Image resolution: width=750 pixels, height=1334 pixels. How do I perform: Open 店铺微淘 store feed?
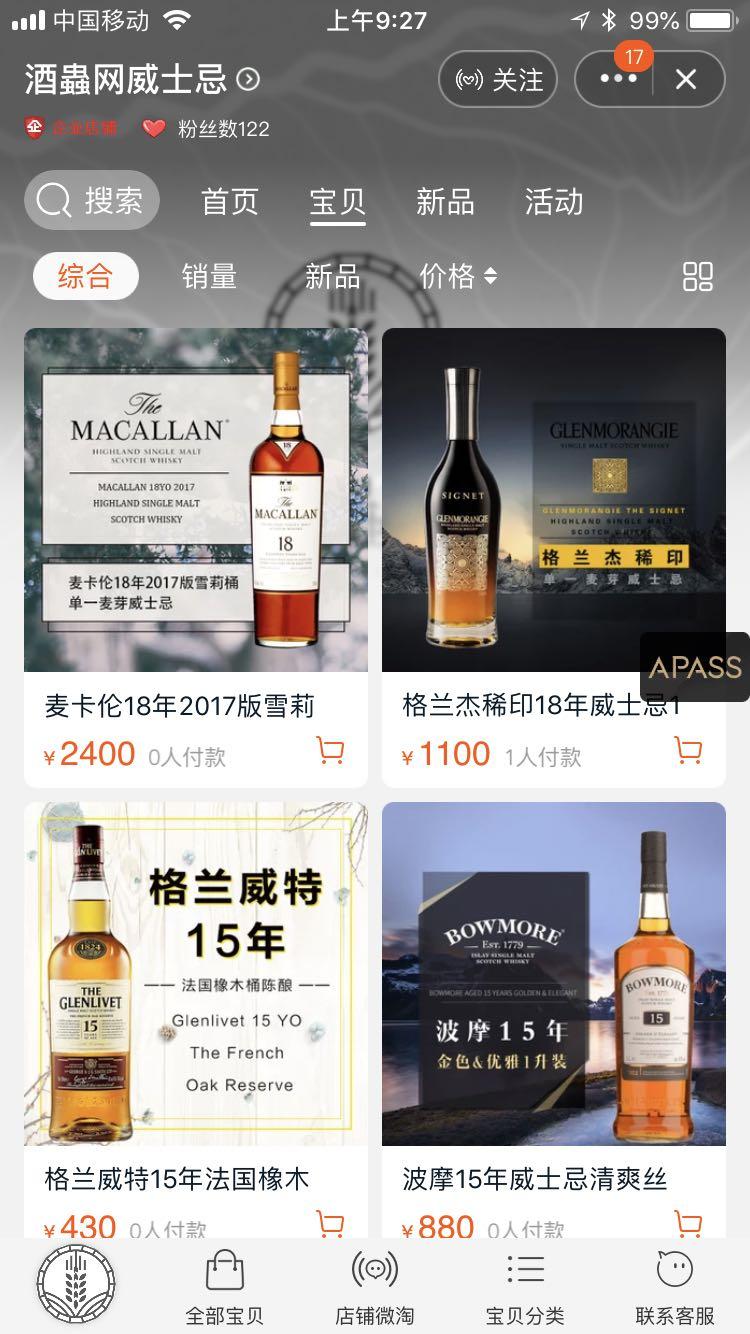click(374, 1285)
